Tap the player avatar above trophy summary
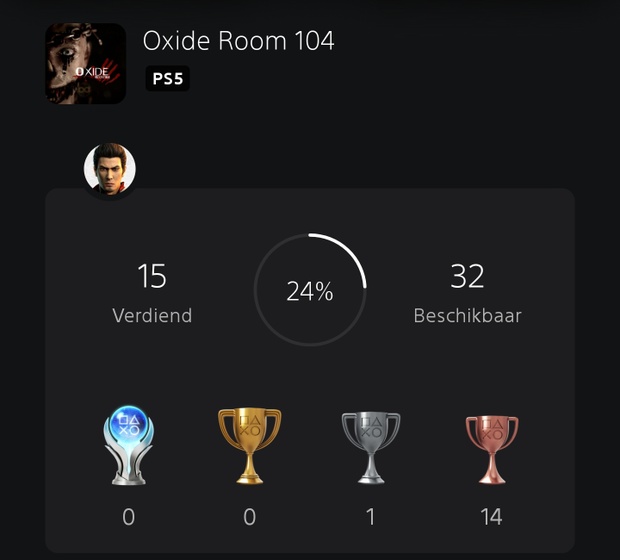620x560 pixels. [109, 168]
